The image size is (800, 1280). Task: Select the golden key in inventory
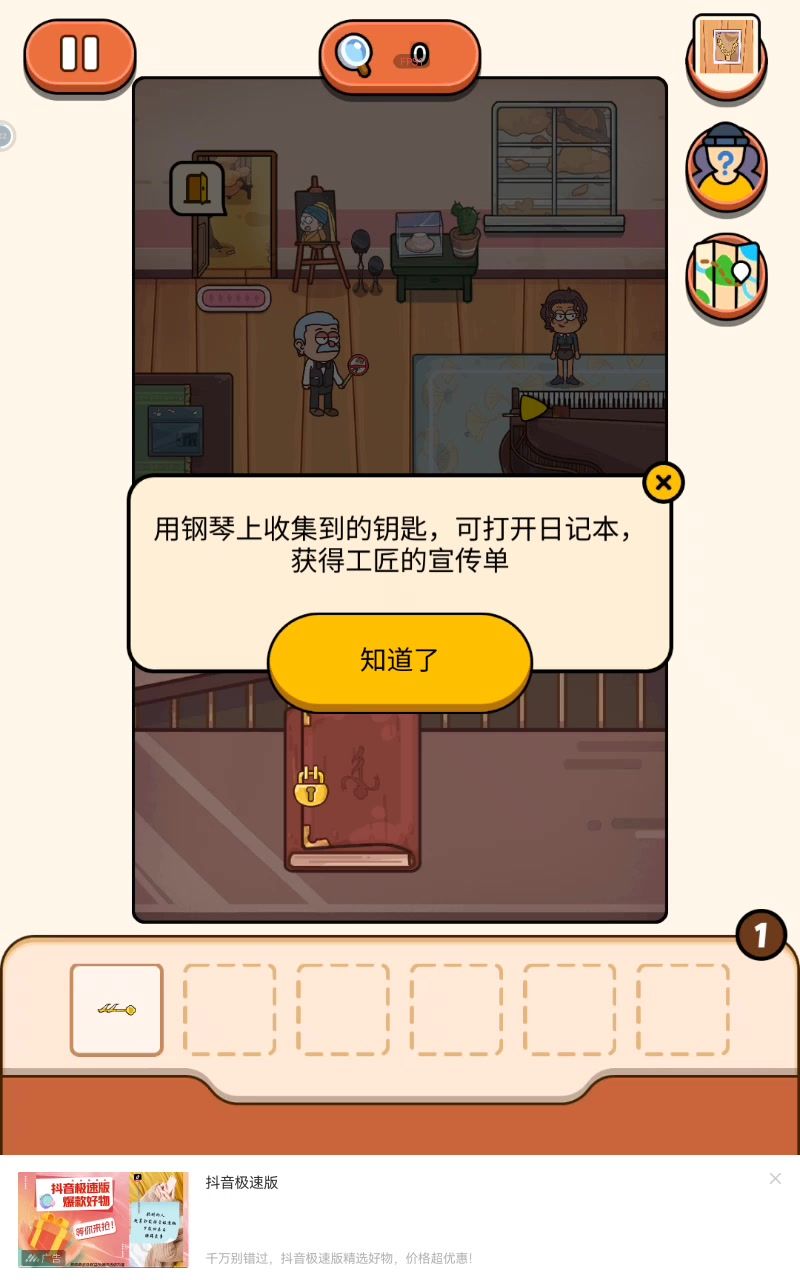pos(116,1010)
